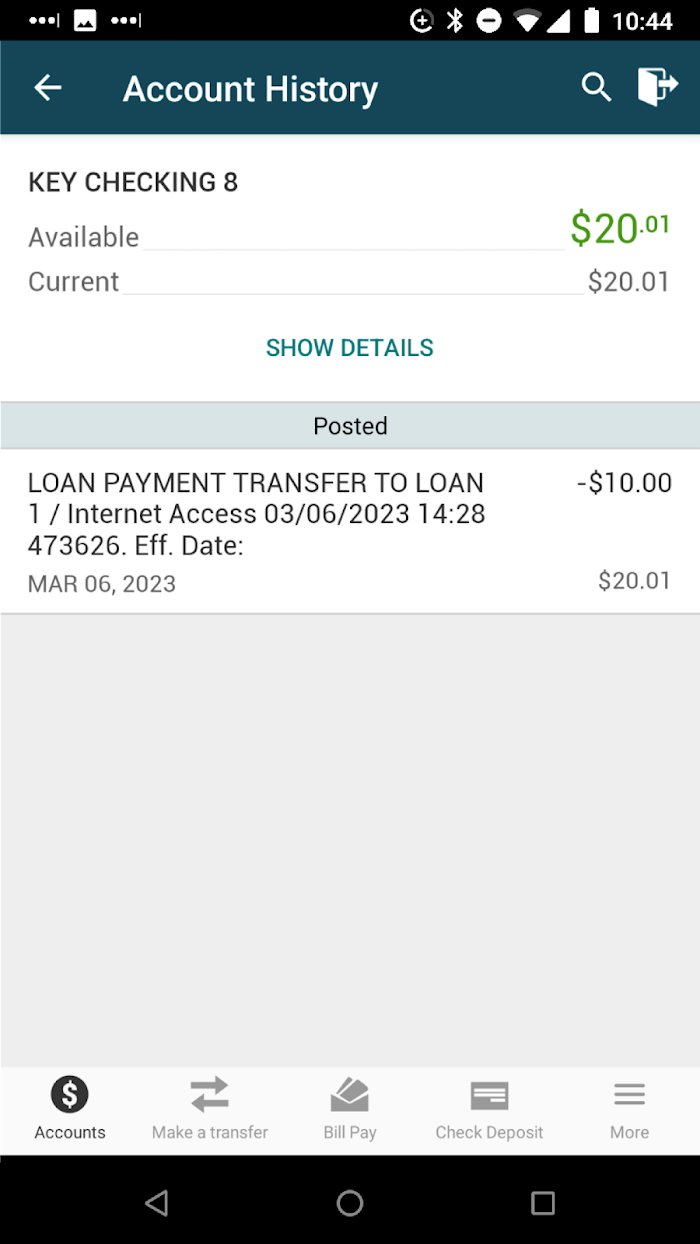Open the More menu
The image size is (700, 1244).
click(x=629, y=1109)
